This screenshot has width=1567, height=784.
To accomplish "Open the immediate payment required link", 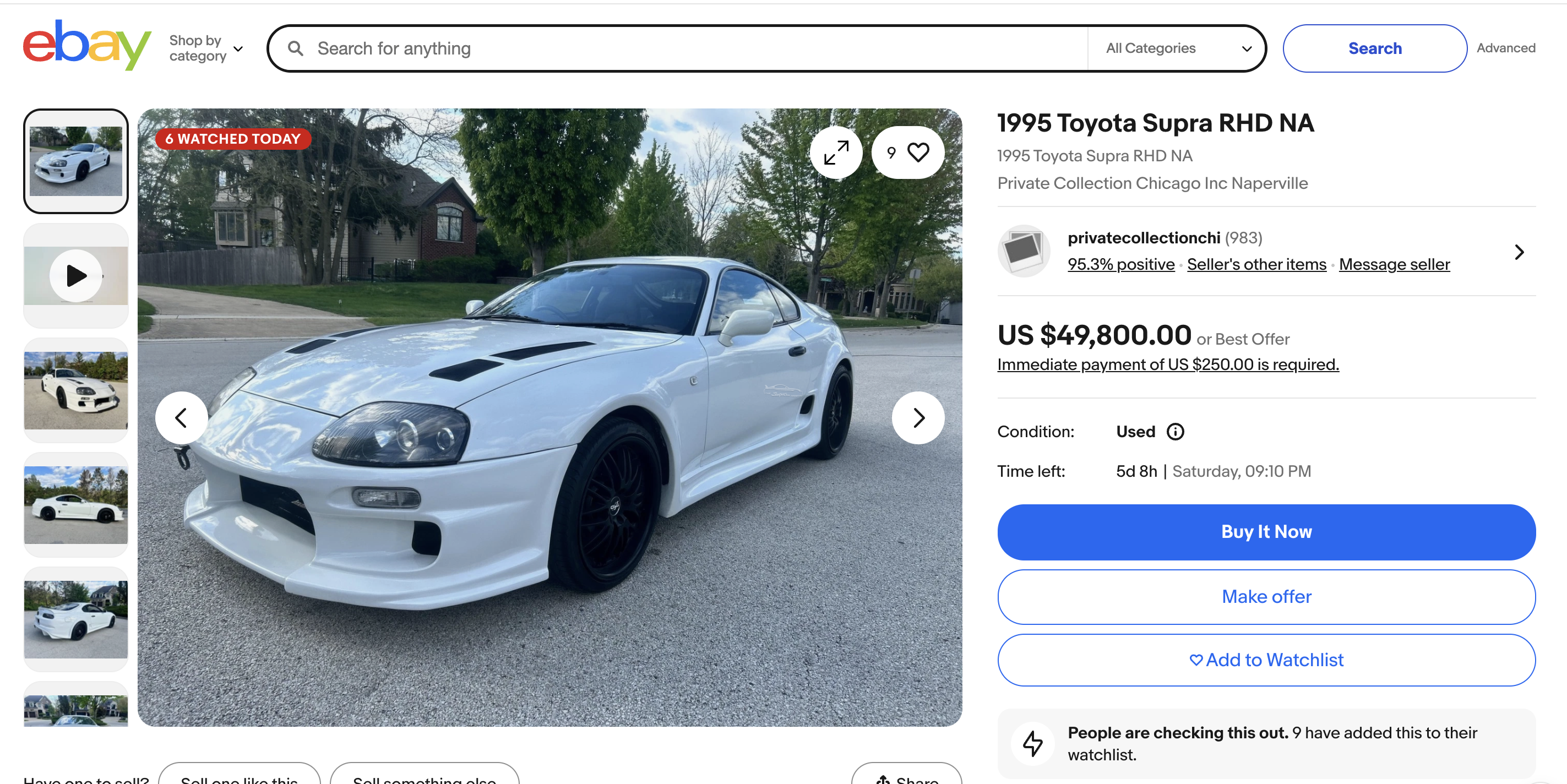I will (1167, 364).
